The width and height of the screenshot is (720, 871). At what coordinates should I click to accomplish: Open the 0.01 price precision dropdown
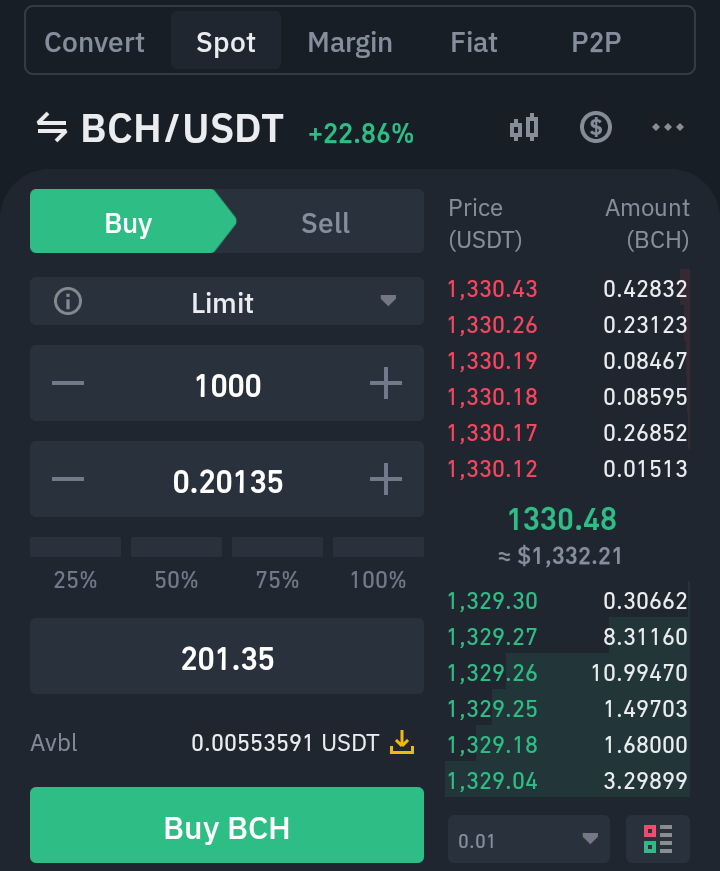[529, 839]
